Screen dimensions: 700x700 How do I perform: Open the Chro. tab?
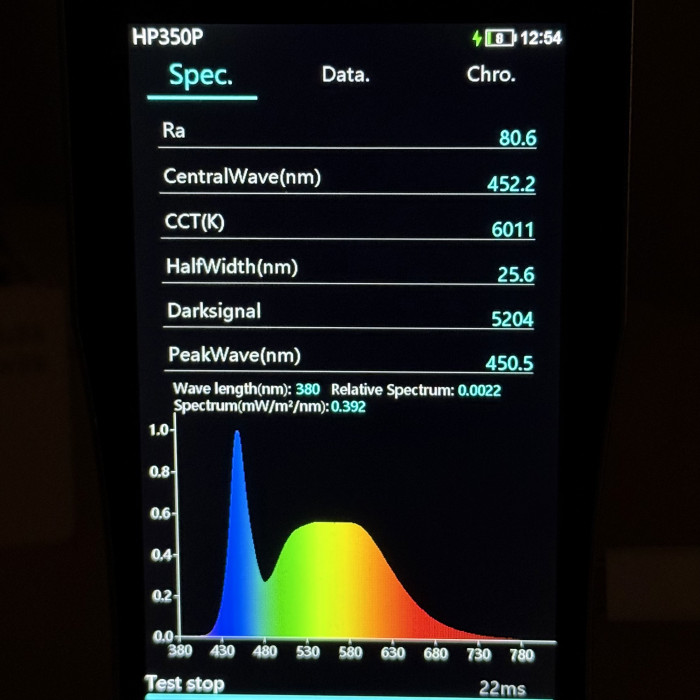click(x=491, y=75)
